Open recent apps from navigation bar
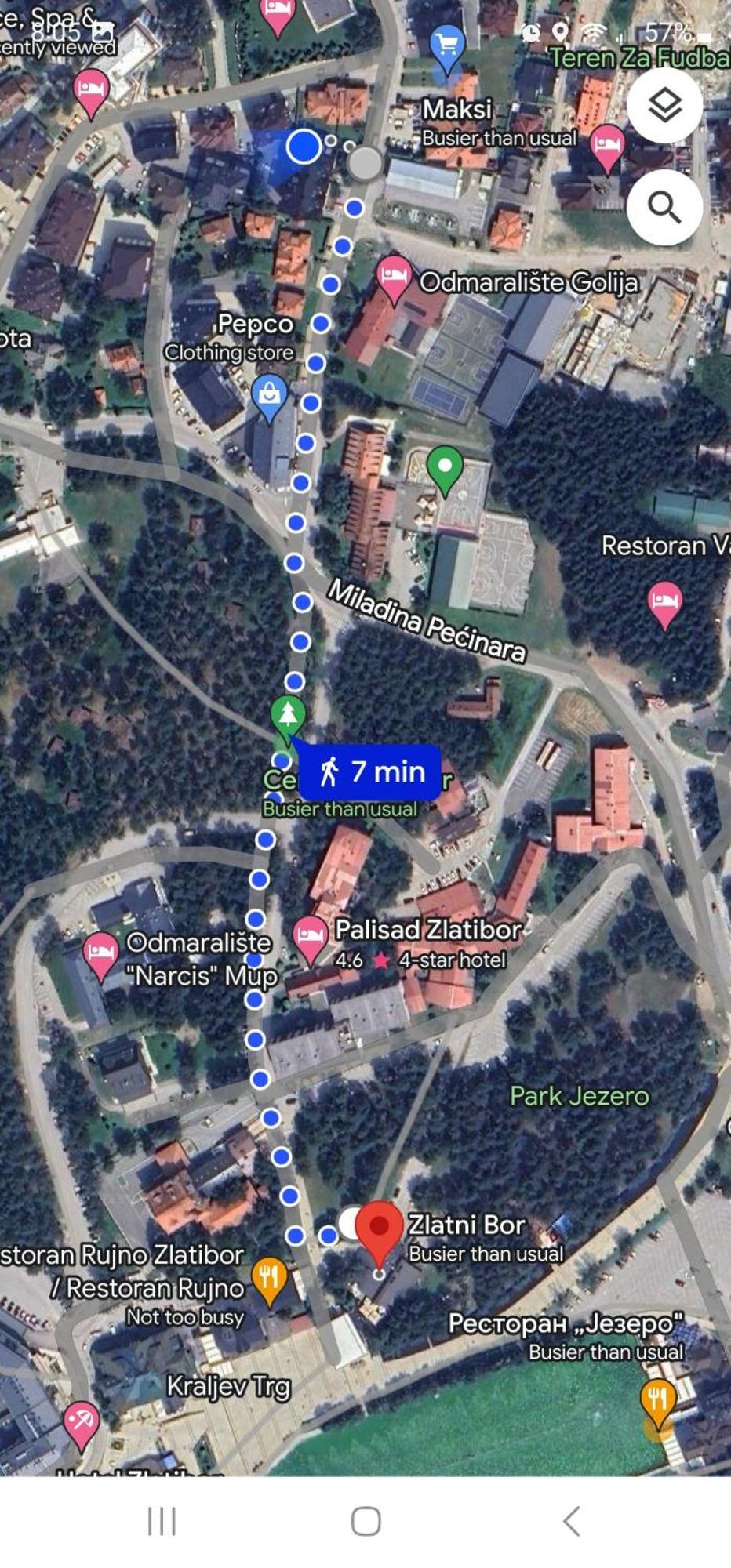Viewport: 731px width, 1568px height. (162, 1521)
